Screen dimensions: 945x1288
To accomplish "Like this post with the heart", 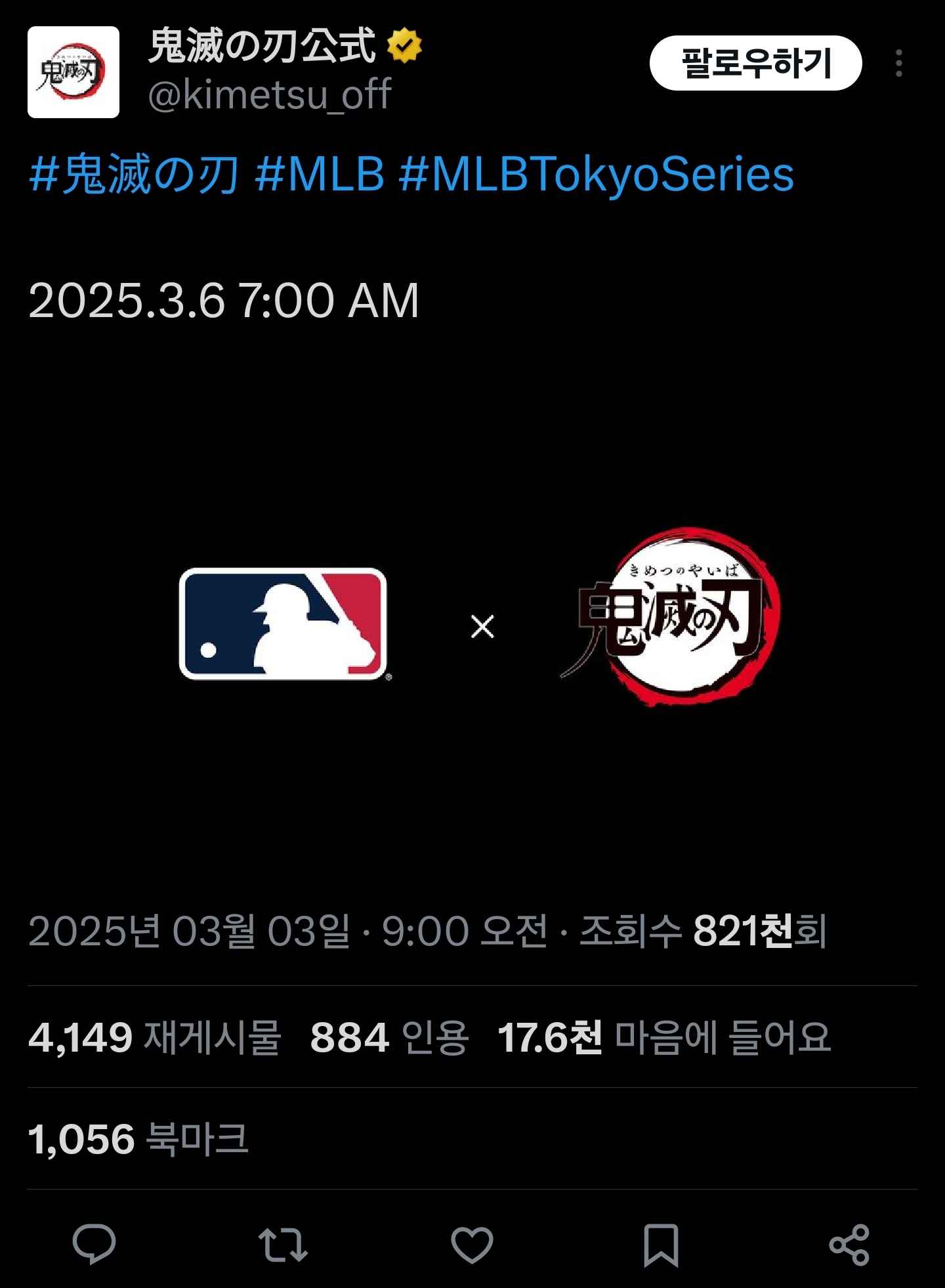I will (x=472, y=1244).
